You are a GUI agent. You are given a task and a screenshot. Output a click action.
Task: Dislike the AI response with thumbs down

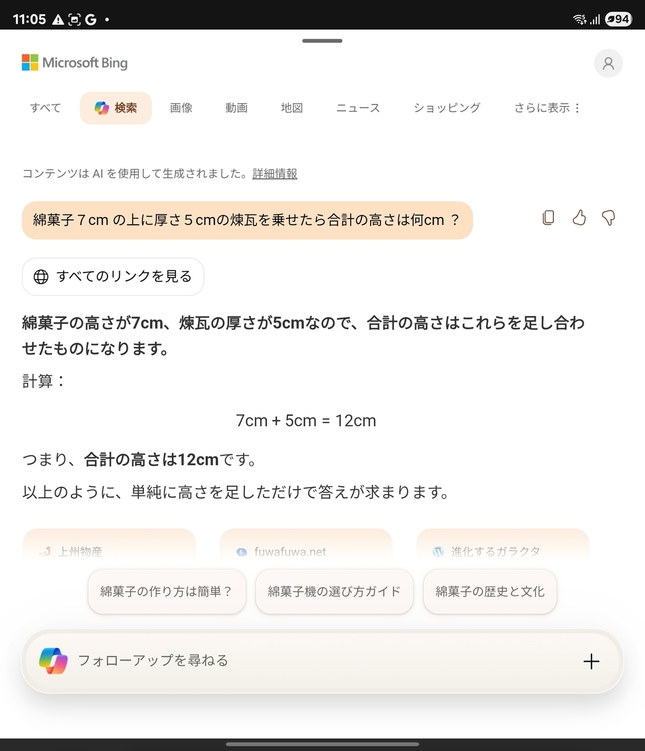click(608, 218)
